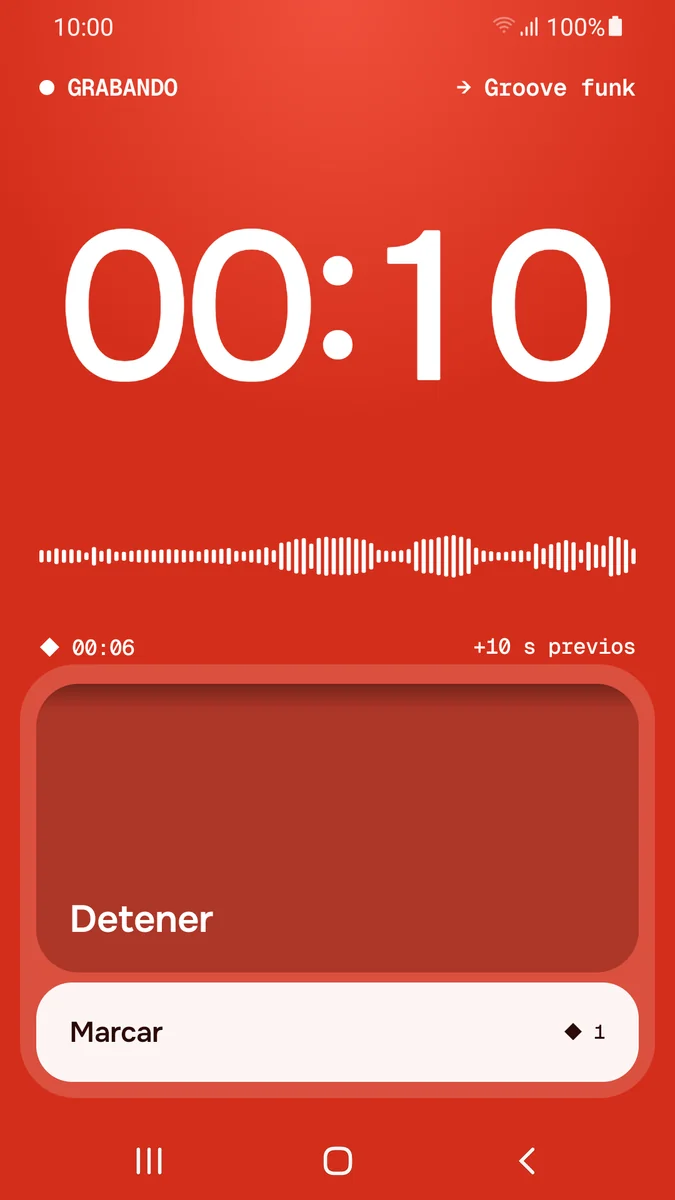Select the 00:06 marker
This screenshot has width=675, height=1200.
[87, 648]
